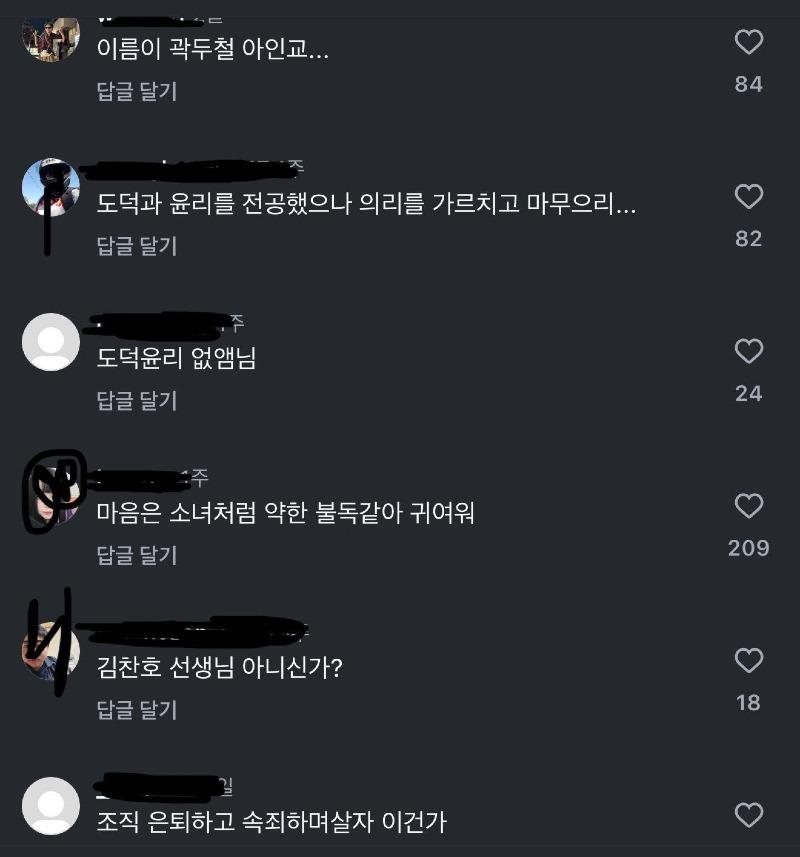This screenshot has height=857, width=800.
Task: Tap 답글 달기 under "마음은 소녀처럼 약한 불독같아 귀여워"
Action: tap(137, 555)
